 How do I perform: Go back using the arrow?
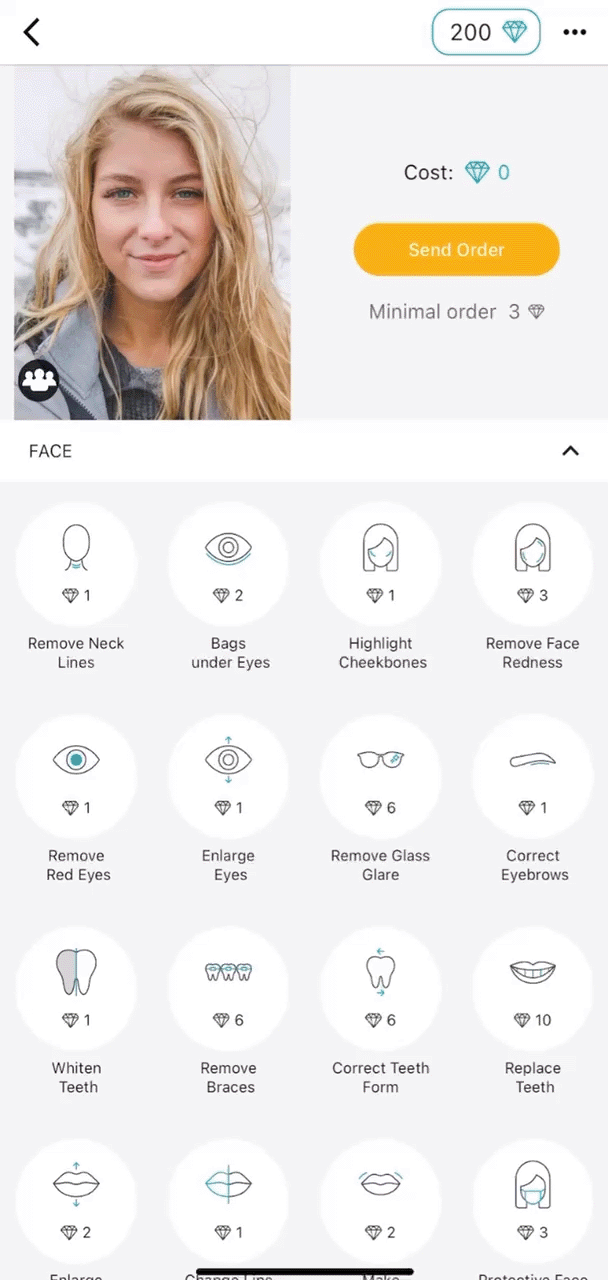[32, 32]
